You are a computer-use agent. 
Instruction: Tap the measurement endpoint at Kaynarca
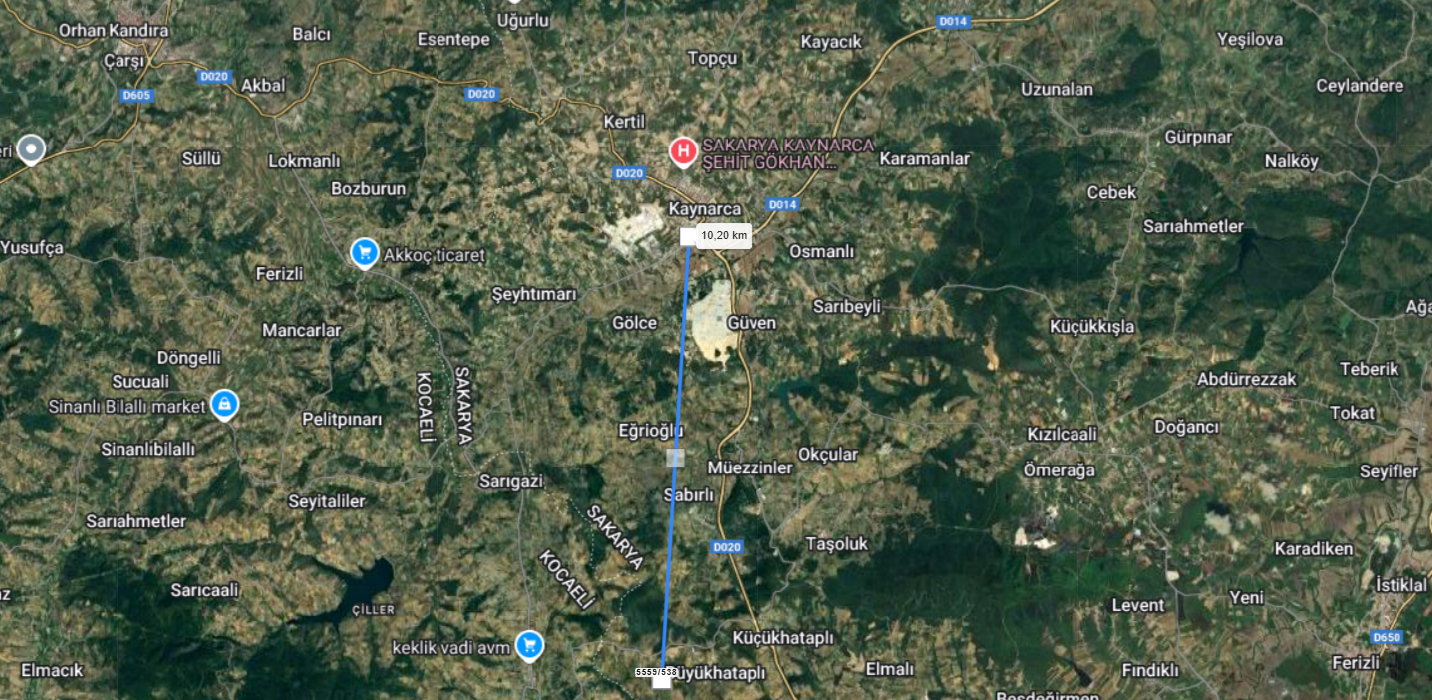coord(688,237)
